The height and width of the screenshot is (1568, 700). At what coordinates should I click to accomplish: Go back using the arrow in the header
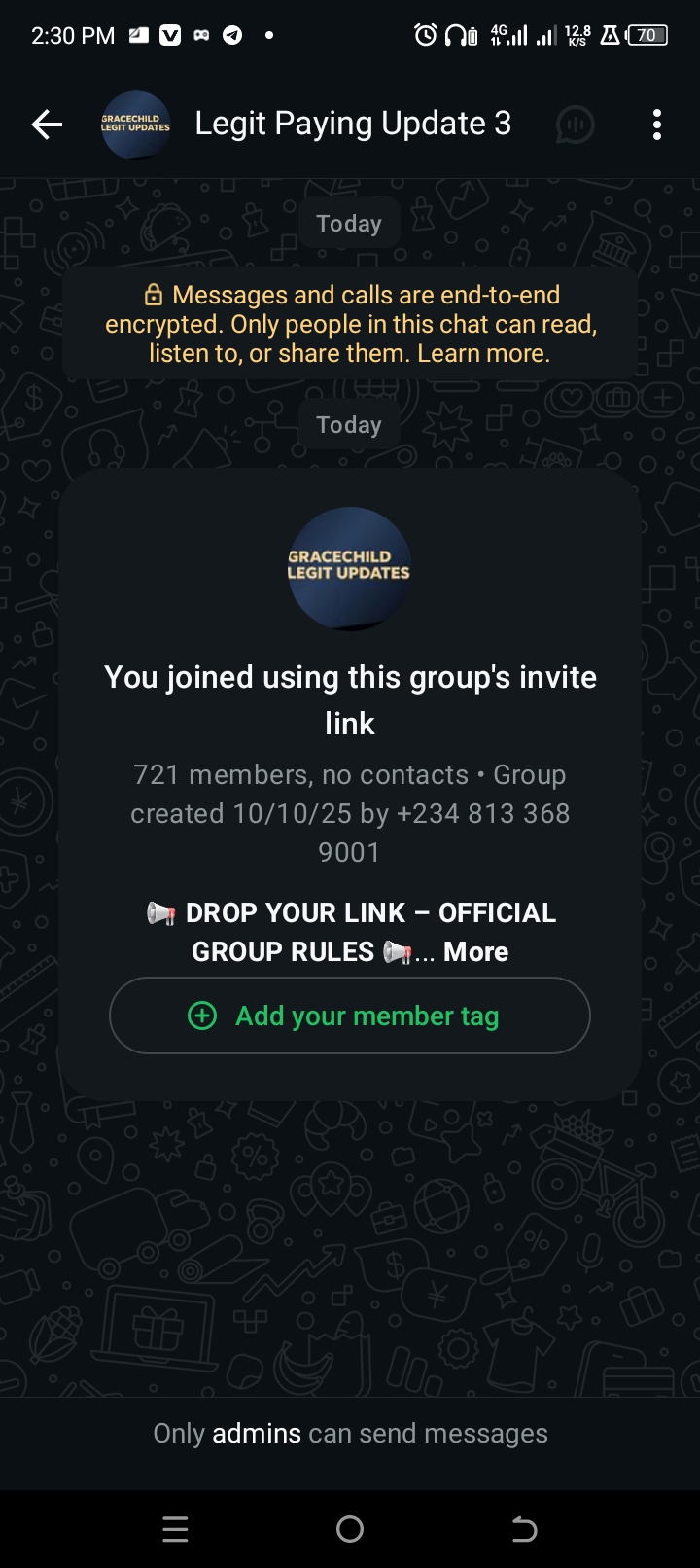tap(47, 125)
